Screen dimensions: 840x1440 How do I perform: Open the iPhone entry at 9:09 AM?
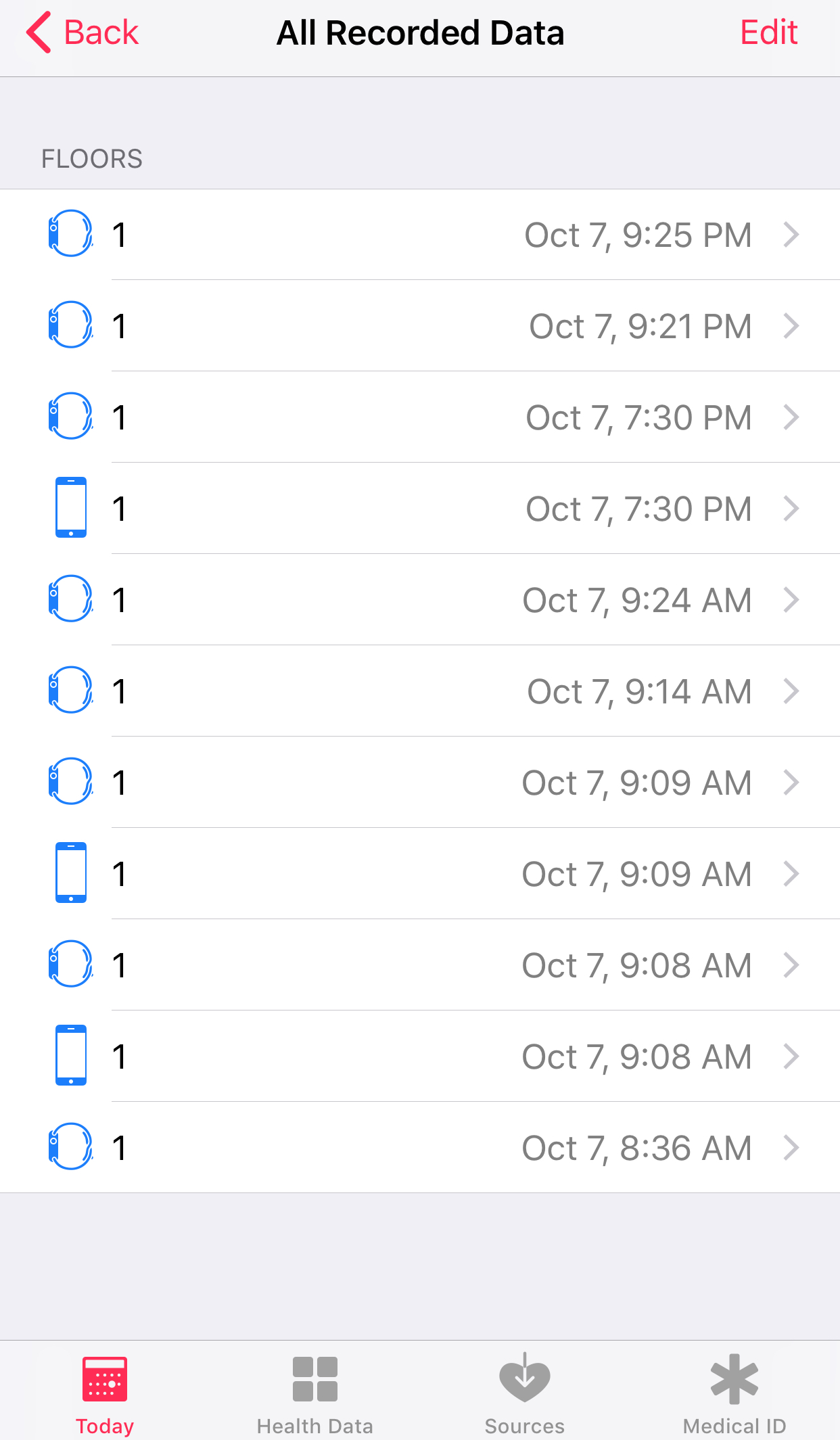420,874
